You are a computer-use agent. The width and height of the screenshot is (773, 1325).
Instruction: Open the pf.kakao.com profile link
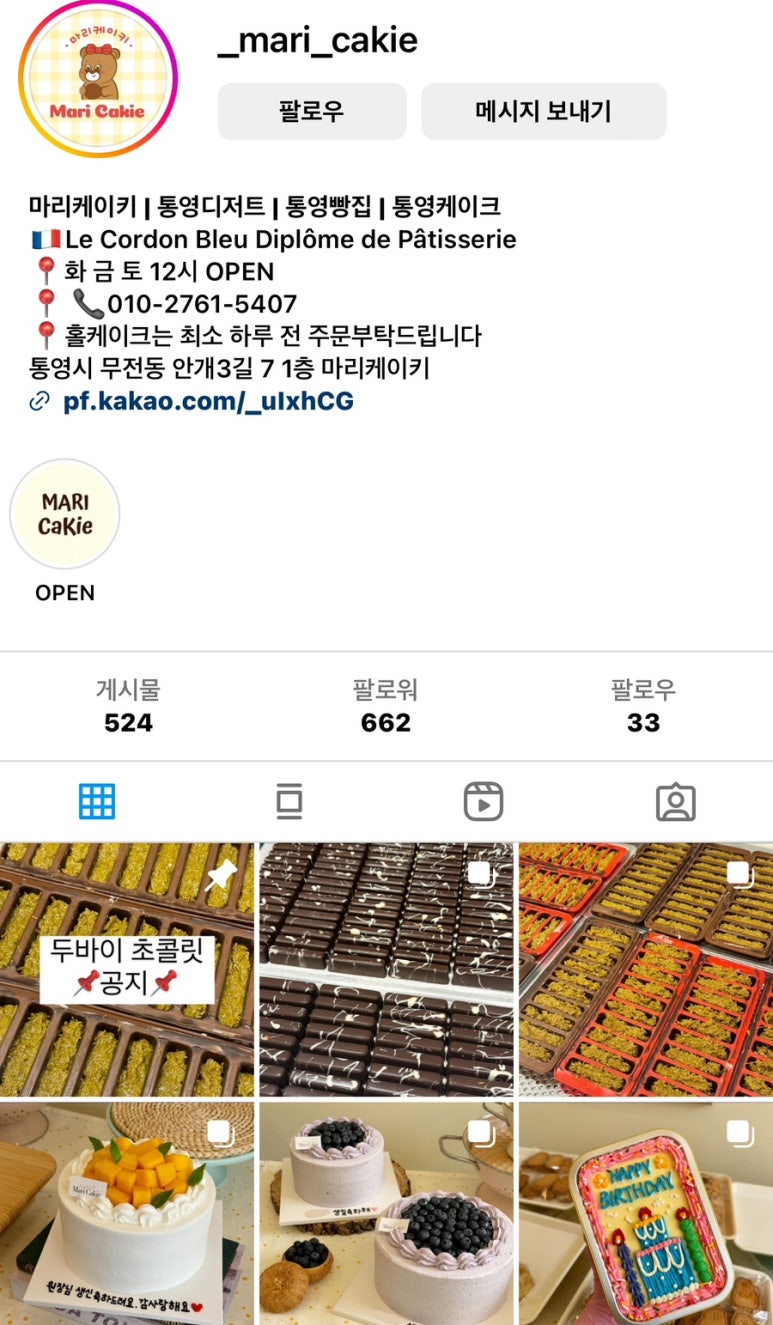pos(208,401)
